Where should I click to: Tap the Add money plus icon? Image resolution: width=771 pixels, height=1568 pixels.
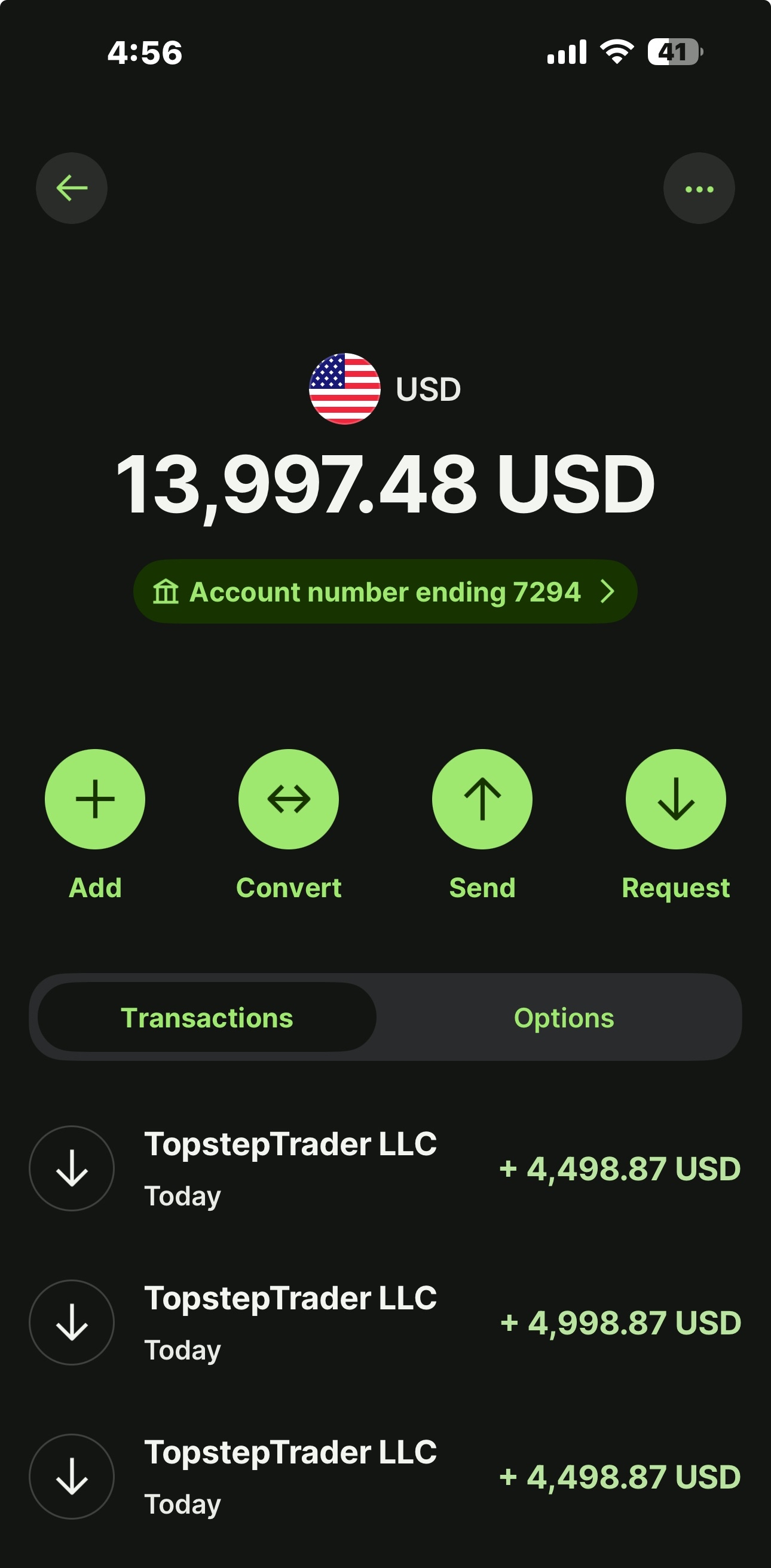click(x=94, y=799)
